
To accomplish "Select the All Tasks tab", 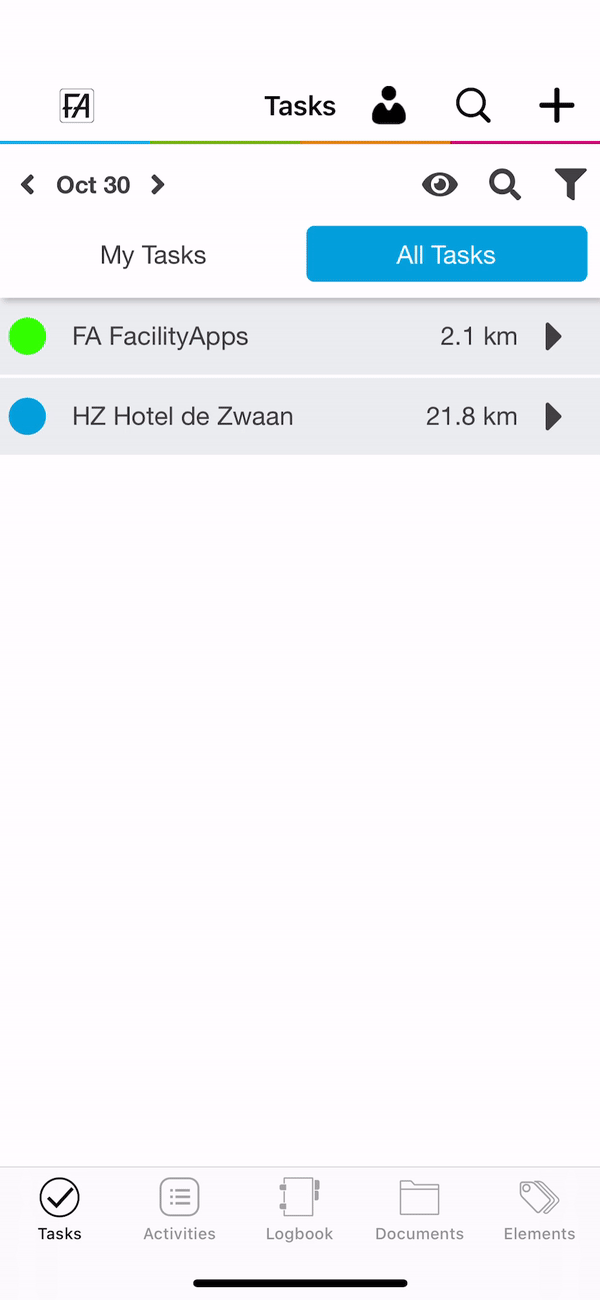I will coord(446,254).
